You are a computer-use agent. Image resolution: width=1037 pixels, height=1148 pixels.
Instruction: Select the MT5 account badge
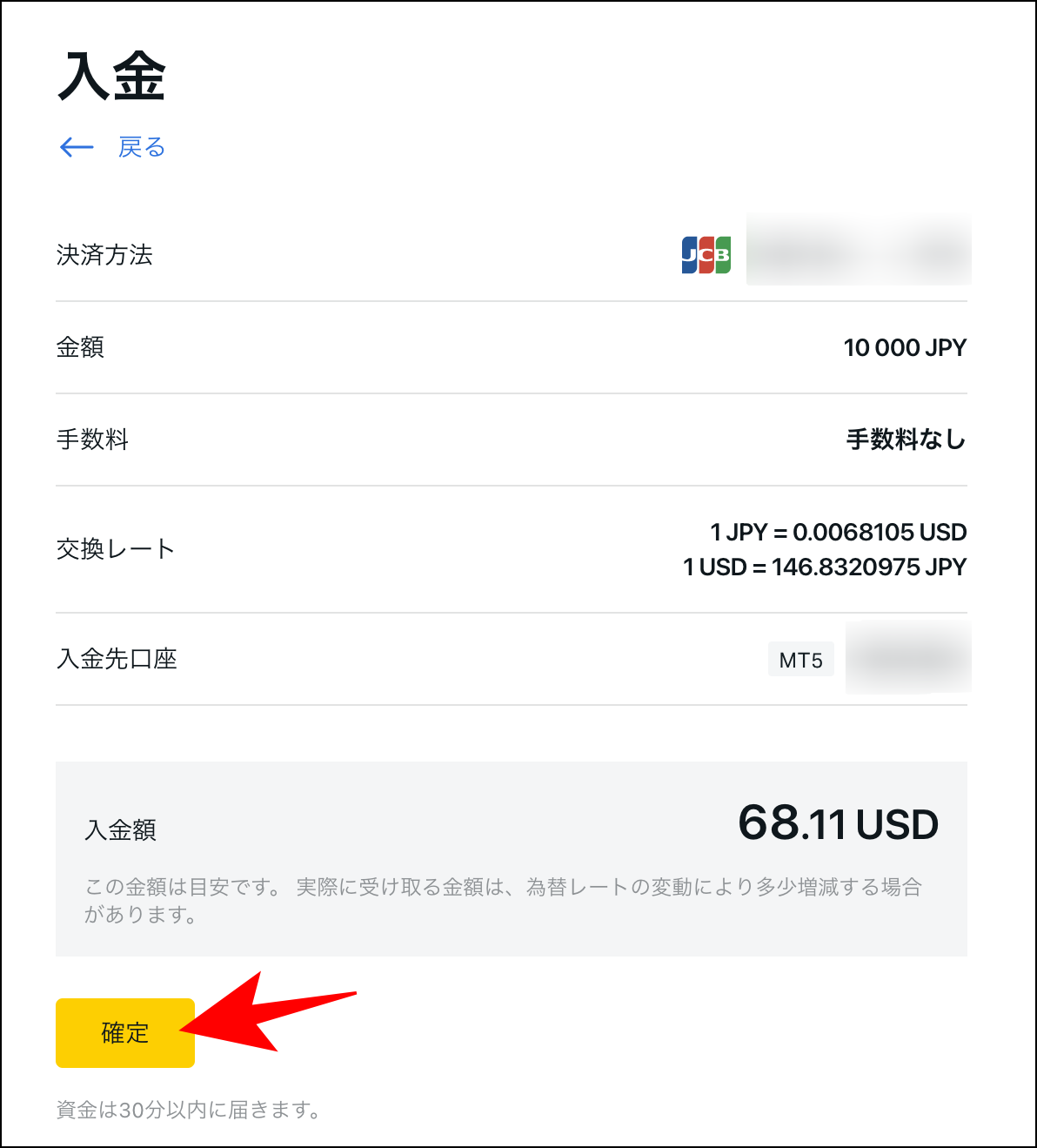800,660
